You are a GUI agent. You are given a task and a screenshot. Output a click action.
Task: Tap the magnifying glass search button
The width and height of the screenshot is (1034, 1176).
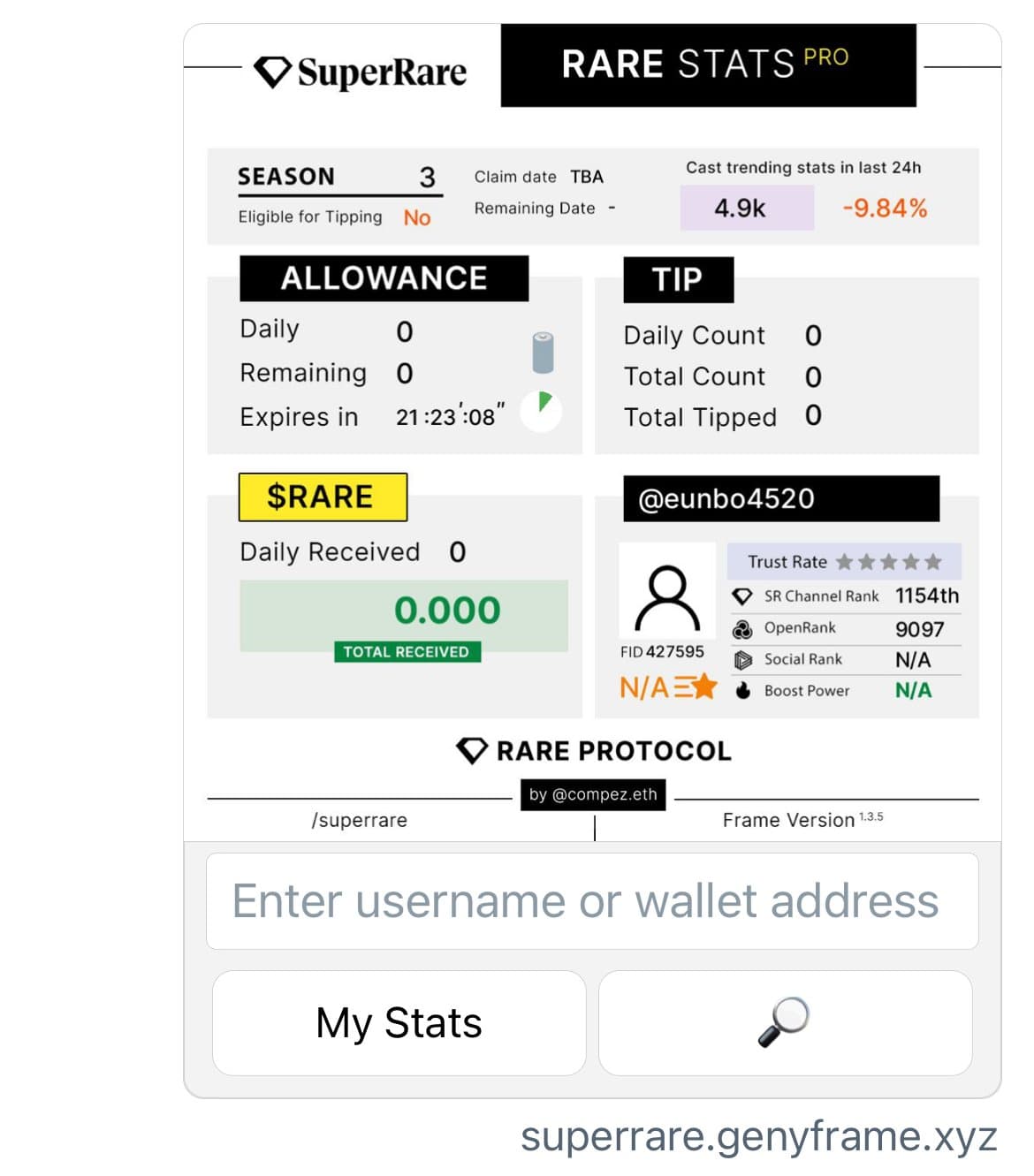pyautogui.click(x=785, y=1023)
